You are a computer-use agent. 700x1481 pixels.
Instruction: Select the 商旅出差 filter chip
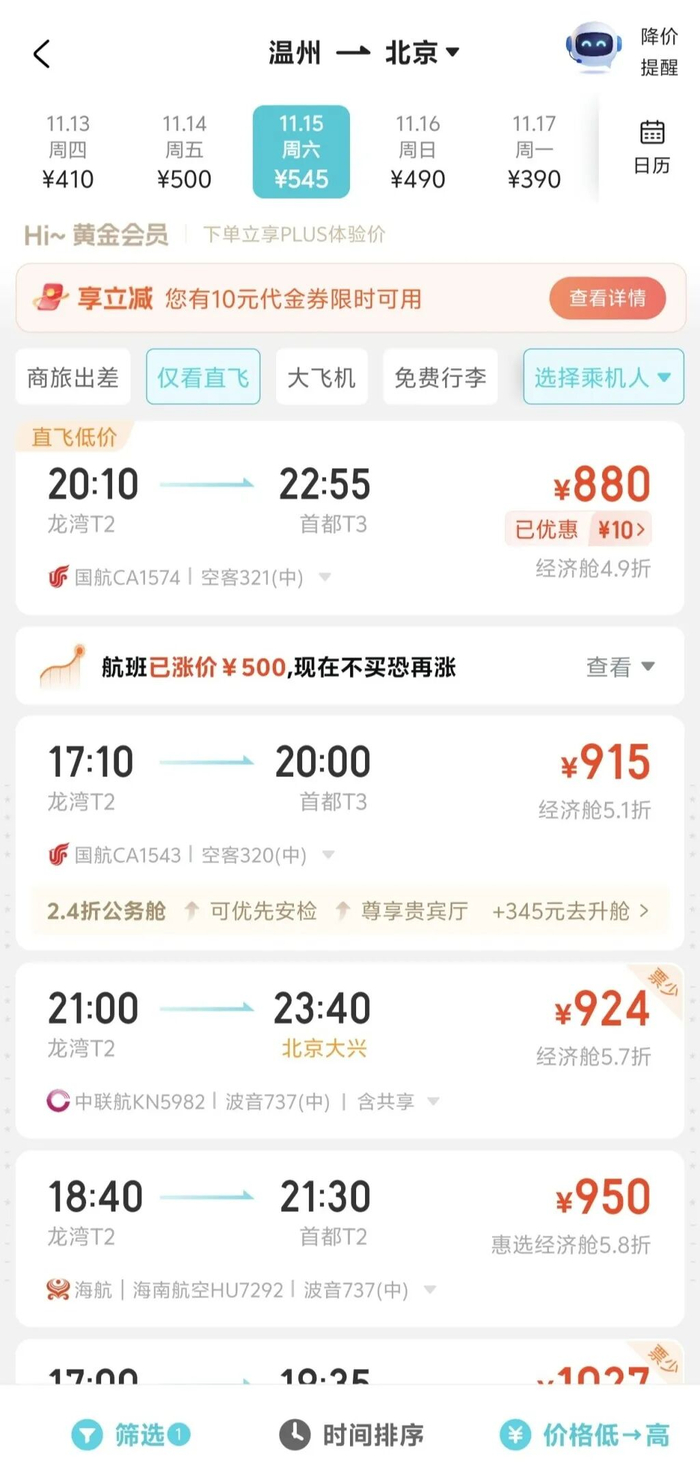click(x=73, y=377)
